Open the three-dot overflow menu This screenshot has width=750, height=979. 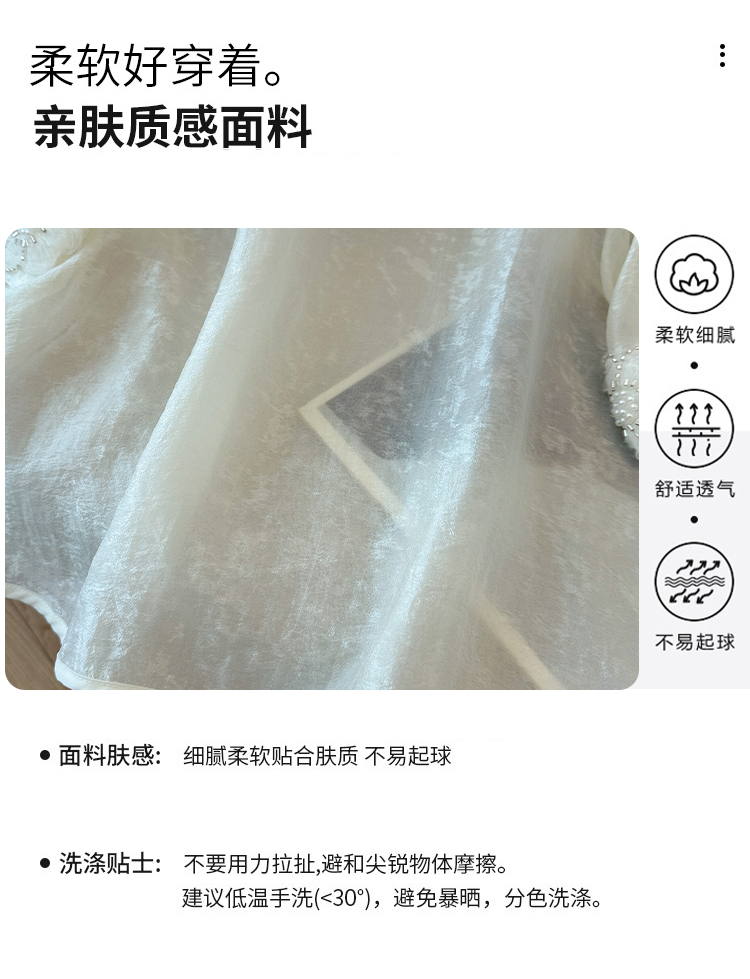click(722, 56)
